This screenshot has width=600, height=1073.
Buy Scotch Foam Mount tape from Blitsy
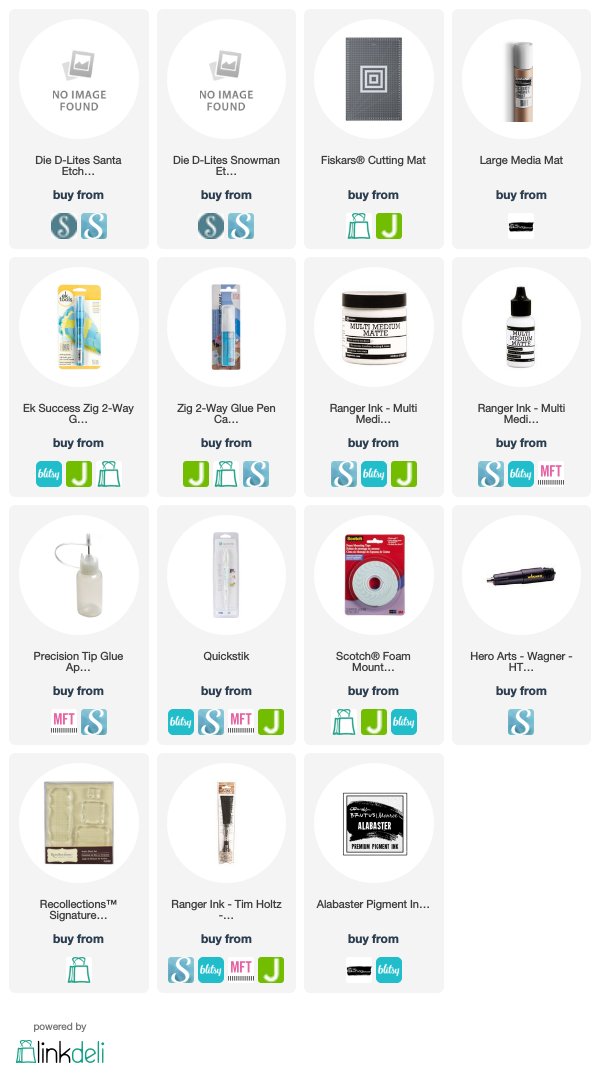pyautogui.click(x=404, y=722)
